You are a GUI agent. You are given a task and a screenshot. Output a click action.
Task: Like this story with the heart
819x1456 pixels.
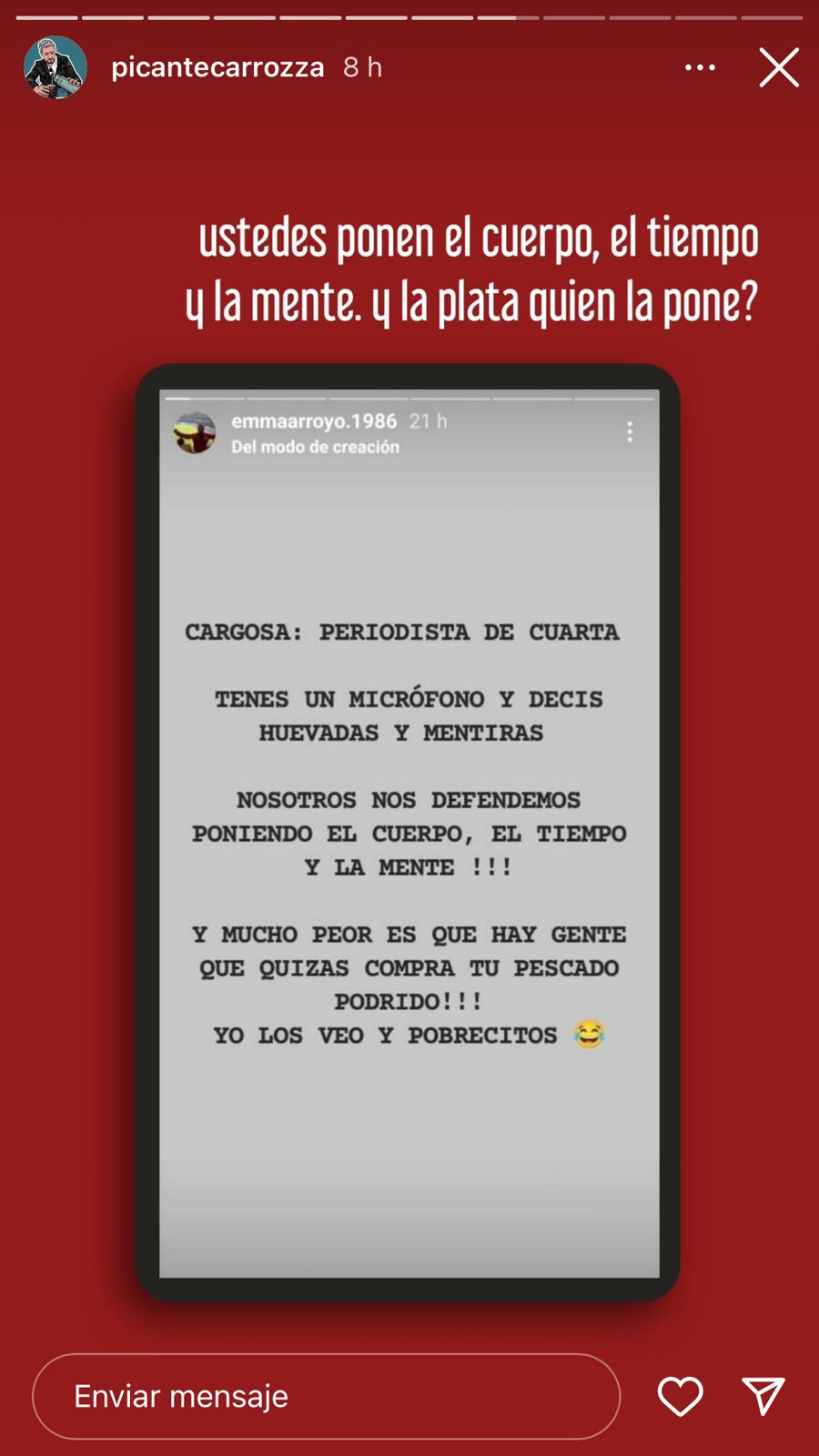pyautogui.click(x=681, y=1396)
